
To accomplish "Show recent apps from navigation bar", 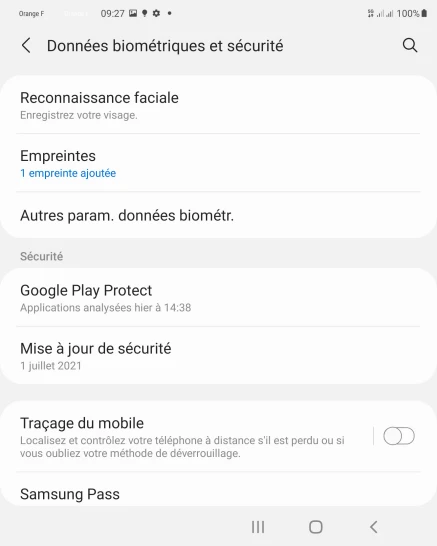I will pos(258,527).
